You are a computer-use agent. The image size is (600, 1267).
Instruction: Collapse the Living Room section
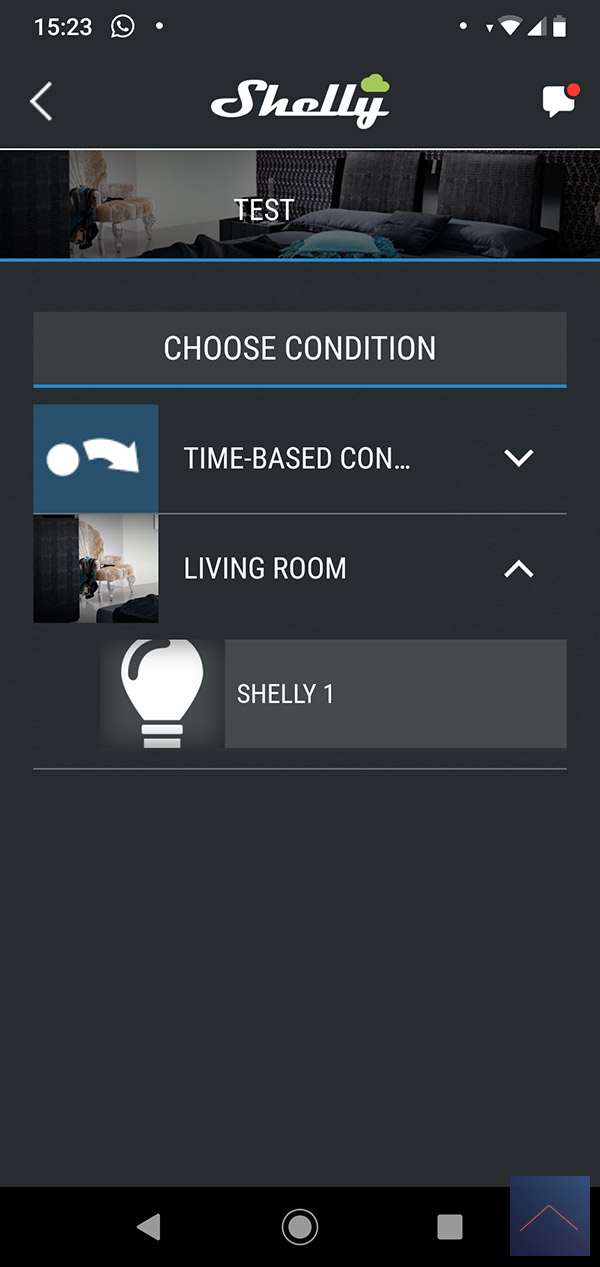point(519,569)
